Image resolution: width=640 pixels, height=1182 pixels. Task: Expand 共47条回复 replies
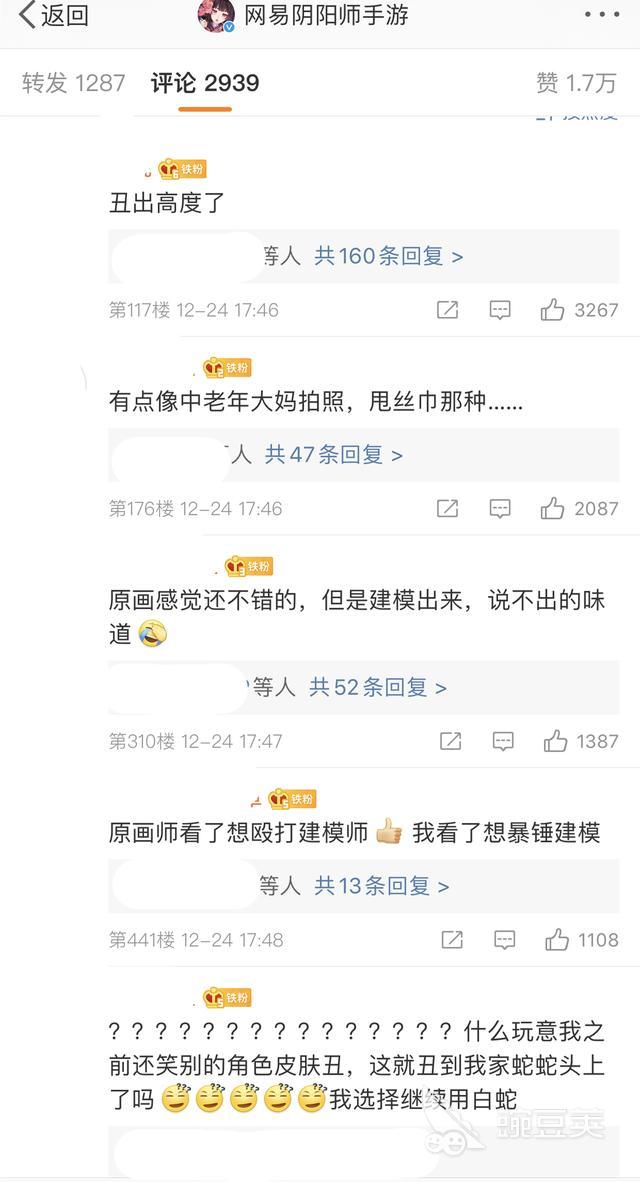pos(333,455)
